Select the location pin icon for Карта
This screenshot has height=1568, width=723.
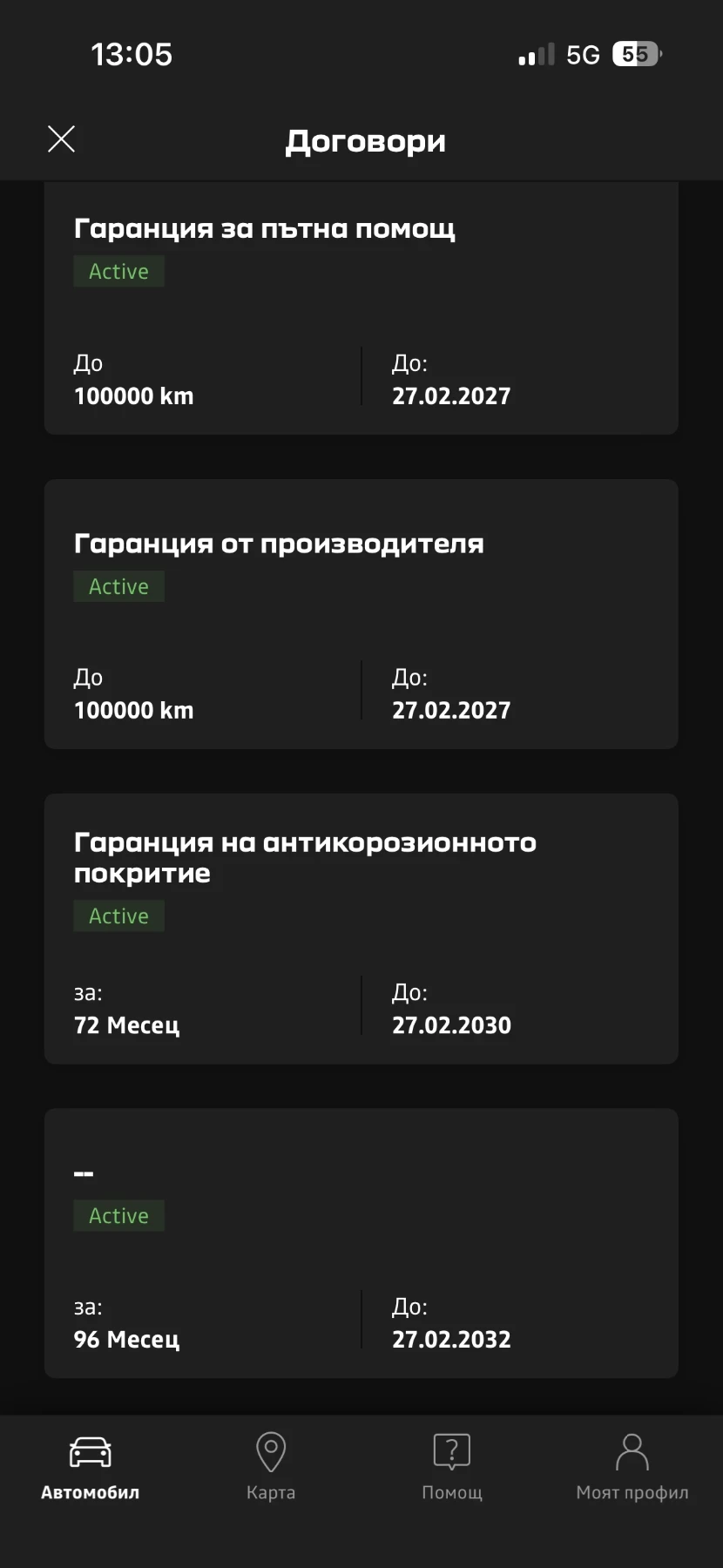[x=271, y=1449]
